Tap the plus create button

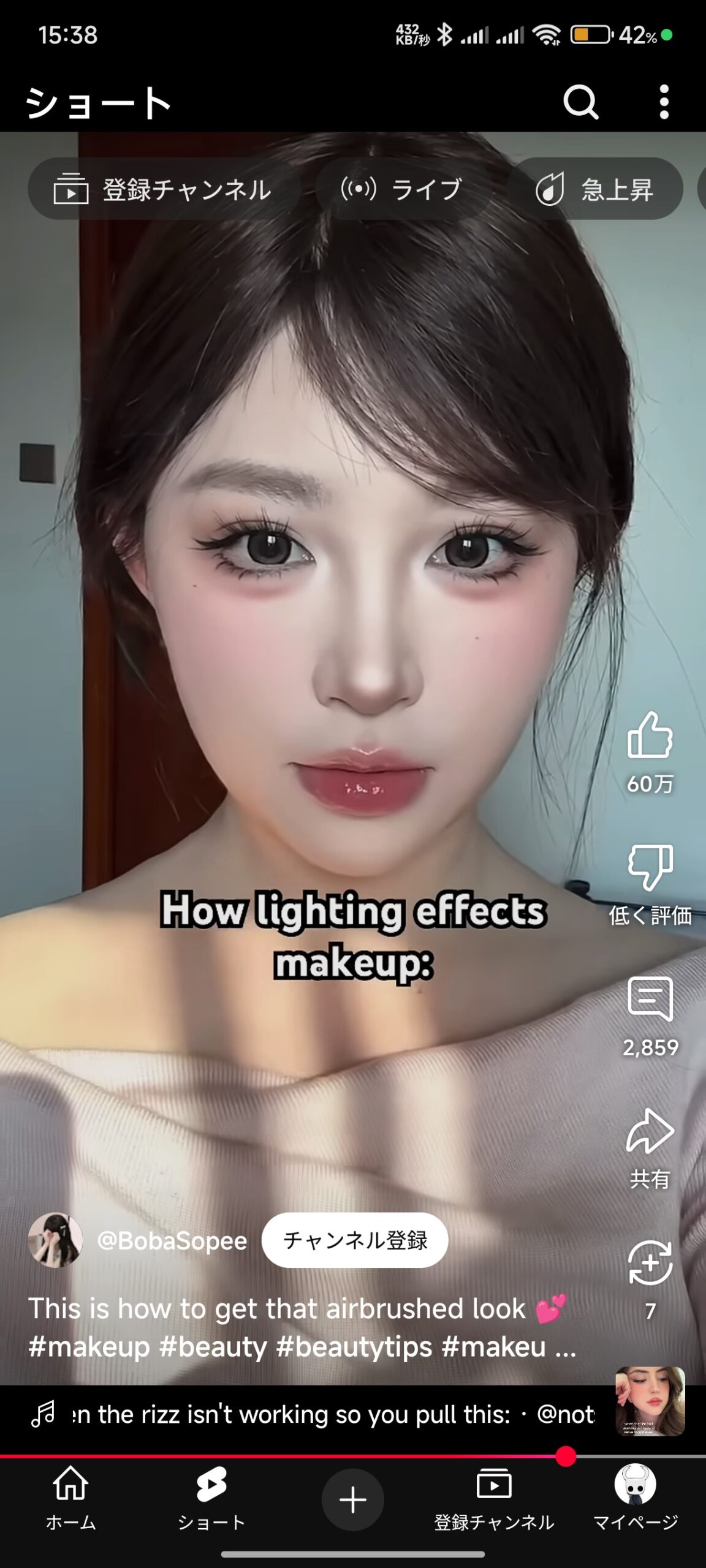[x=353, y=1500]
